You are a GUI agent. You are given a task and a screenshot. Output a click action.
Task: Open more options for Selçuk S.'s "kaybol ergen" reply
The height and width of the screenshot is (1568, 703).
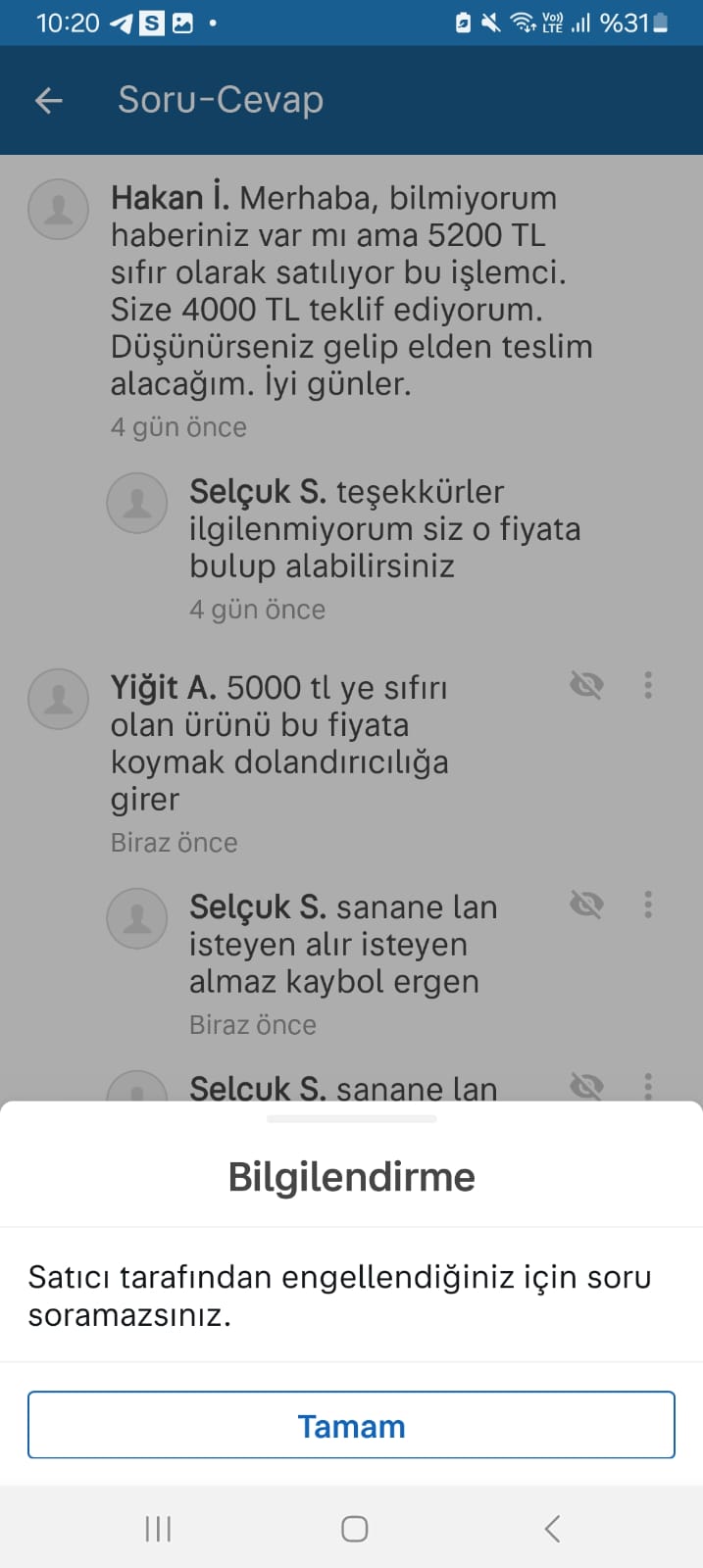click(x=647, y=904)
